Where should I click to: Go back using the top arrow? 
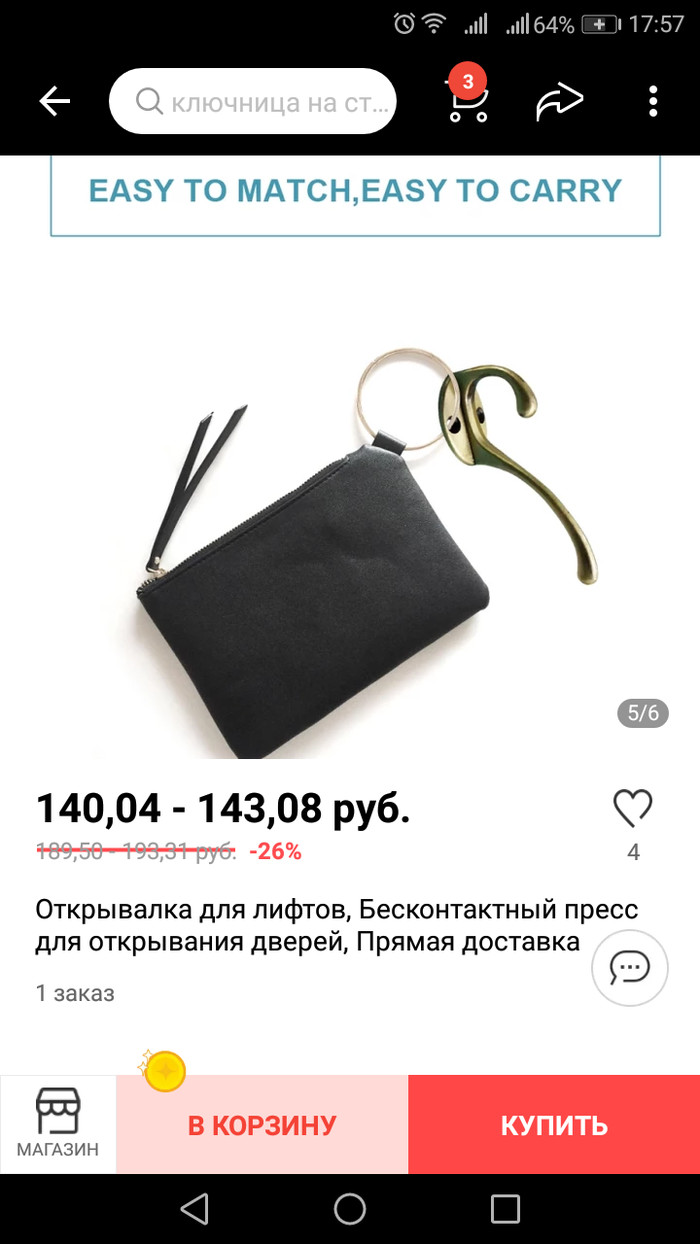54,101
